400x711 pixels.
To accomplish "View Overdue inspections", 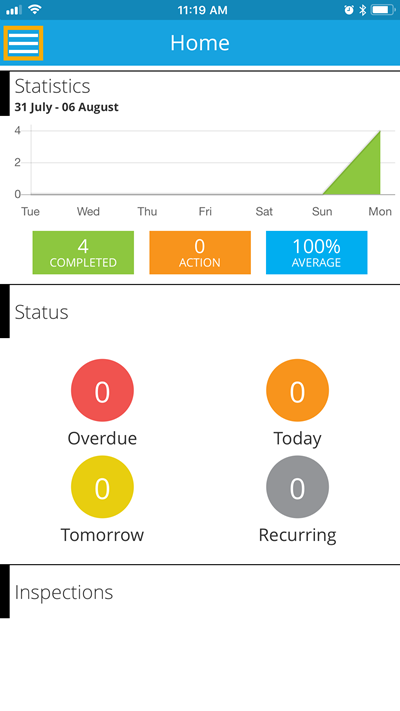I will [102, 390].
